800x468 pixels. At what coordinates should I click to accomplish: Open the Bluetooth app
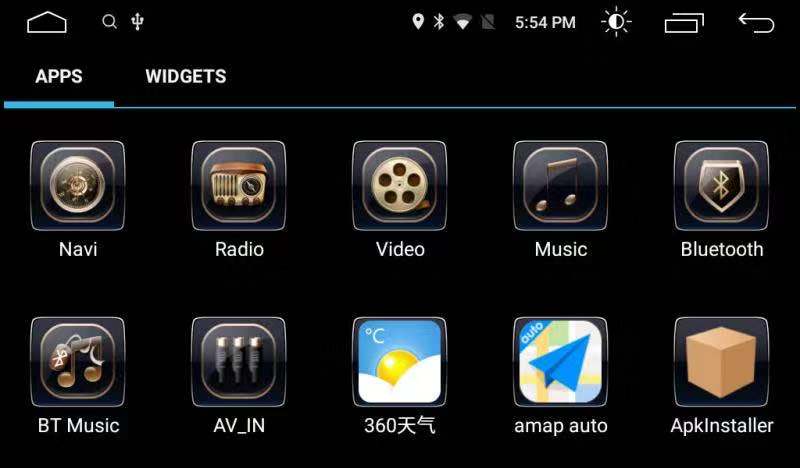coord(721,187)
